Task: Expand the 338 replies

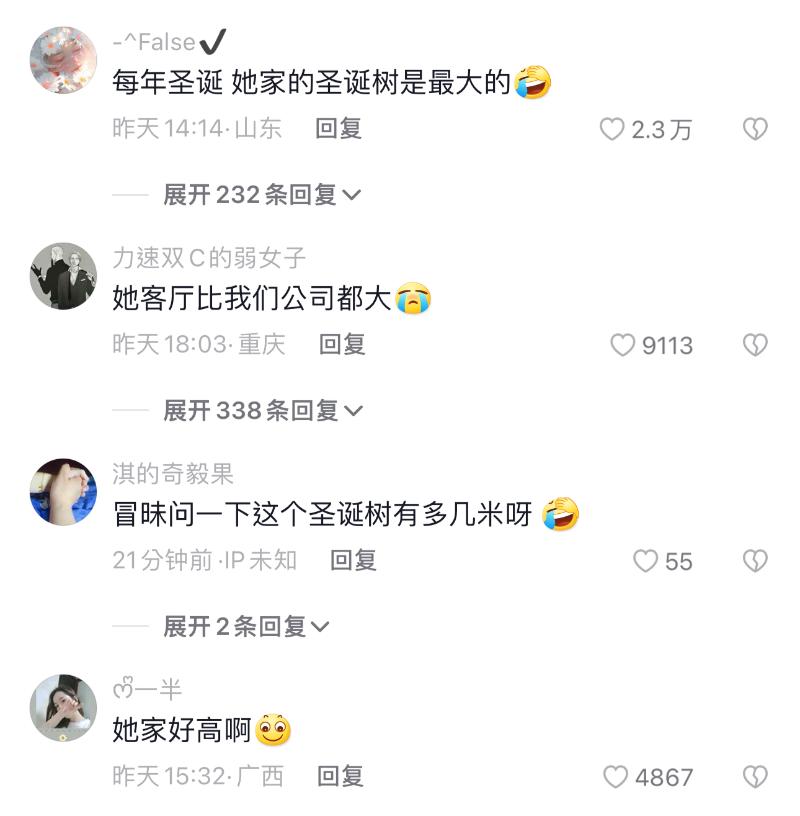Action: (x=263, y=410)
